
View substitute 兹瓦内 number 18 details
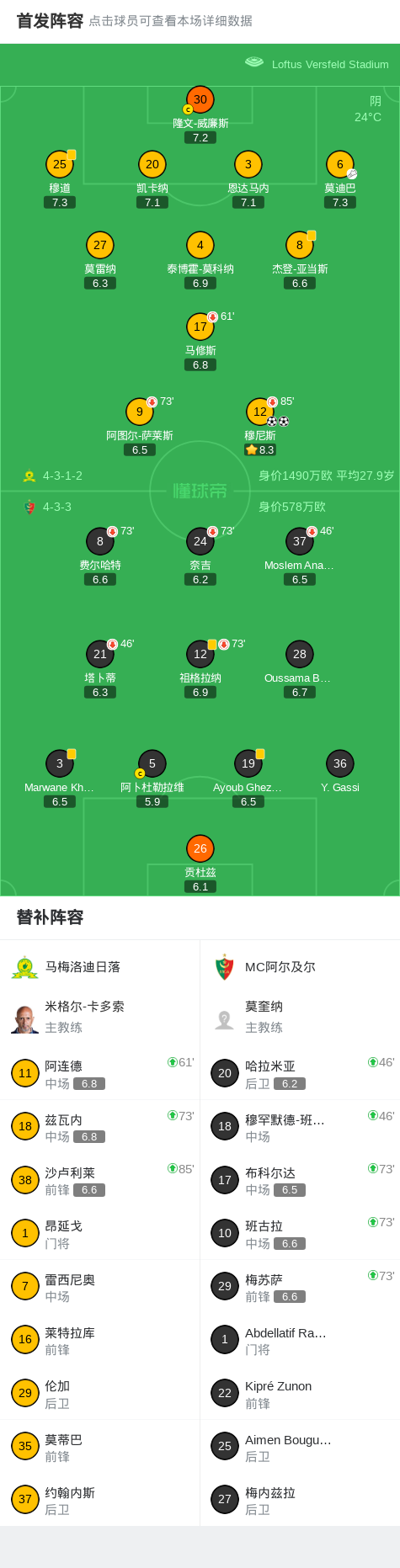click(100, 1126)
